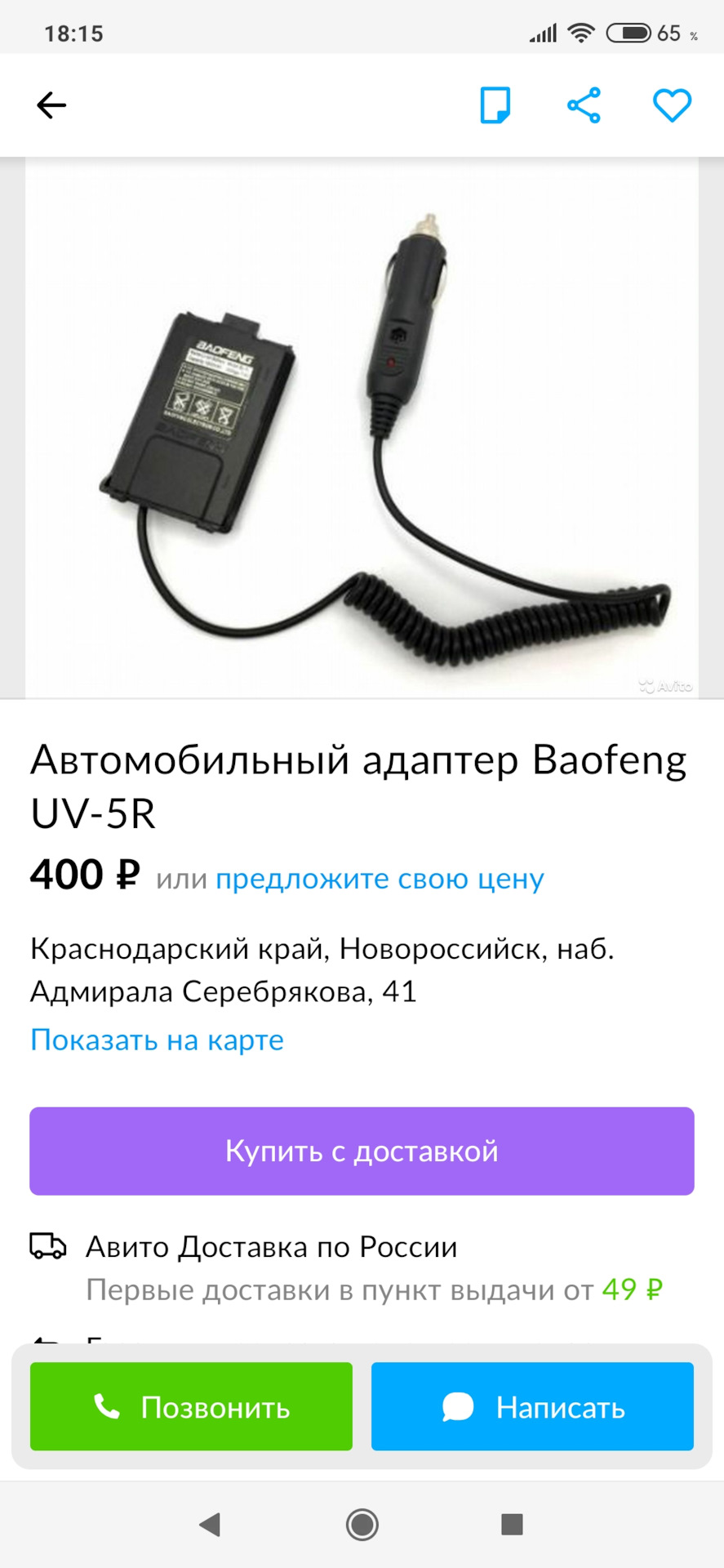The image size is (724, 1568).
Task: Share this Baofeng adapter listing
Action: pos(584,105)
